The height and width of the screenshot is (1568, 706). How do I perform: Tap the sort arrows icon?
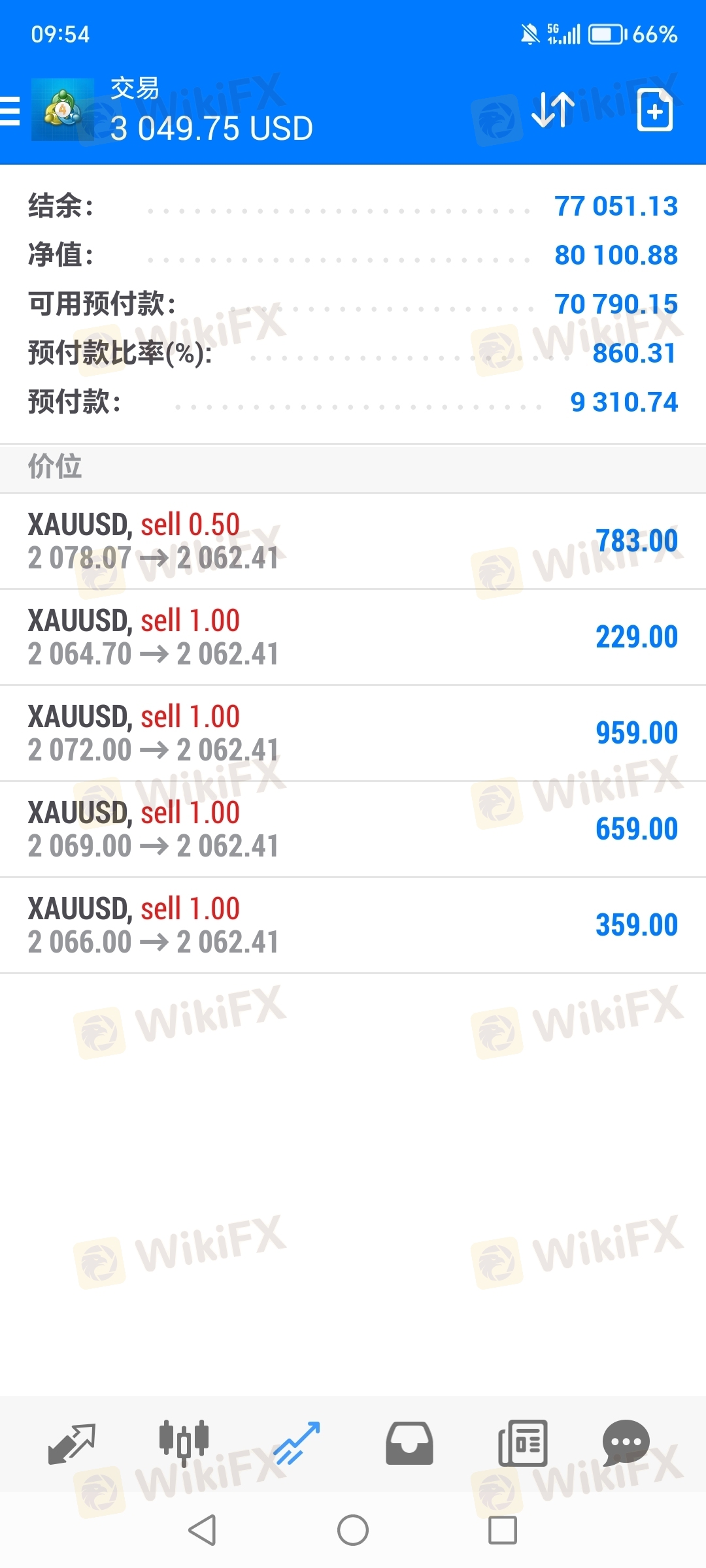[553, 110]
